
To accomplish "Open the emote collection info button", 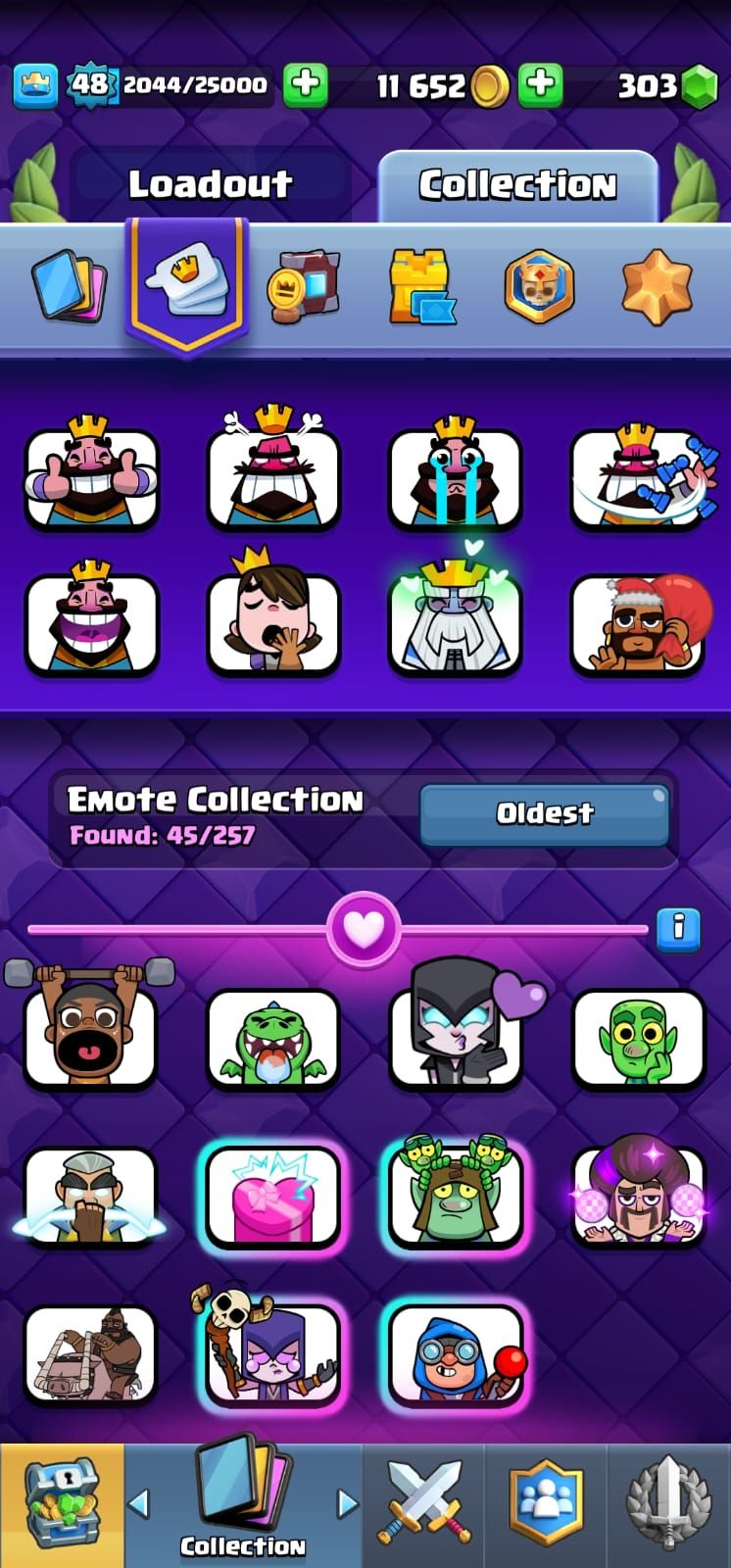I will [x=678, y=926].
